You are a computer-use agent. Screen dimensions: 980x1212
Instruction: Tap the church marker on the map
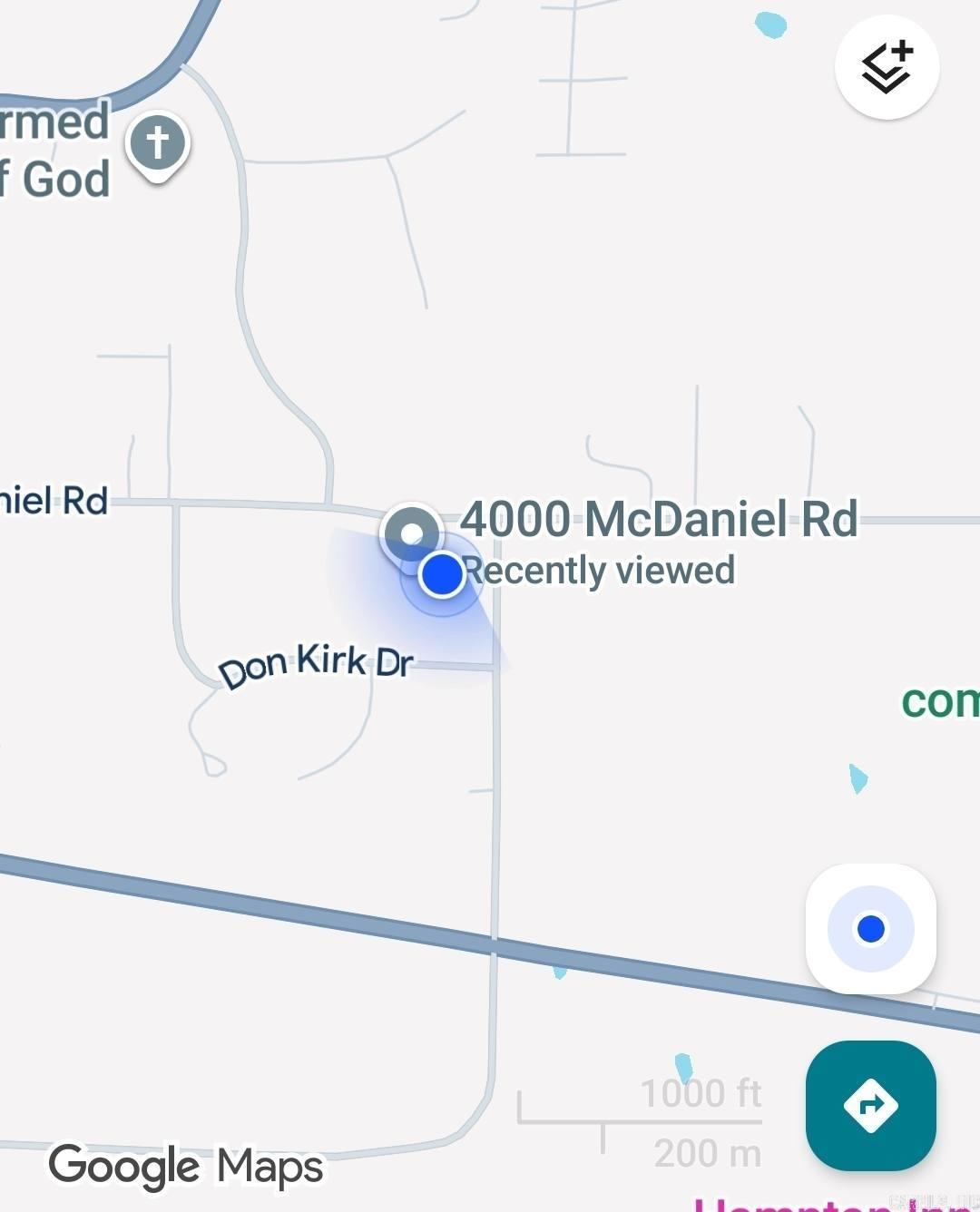(x=158, y=143)
